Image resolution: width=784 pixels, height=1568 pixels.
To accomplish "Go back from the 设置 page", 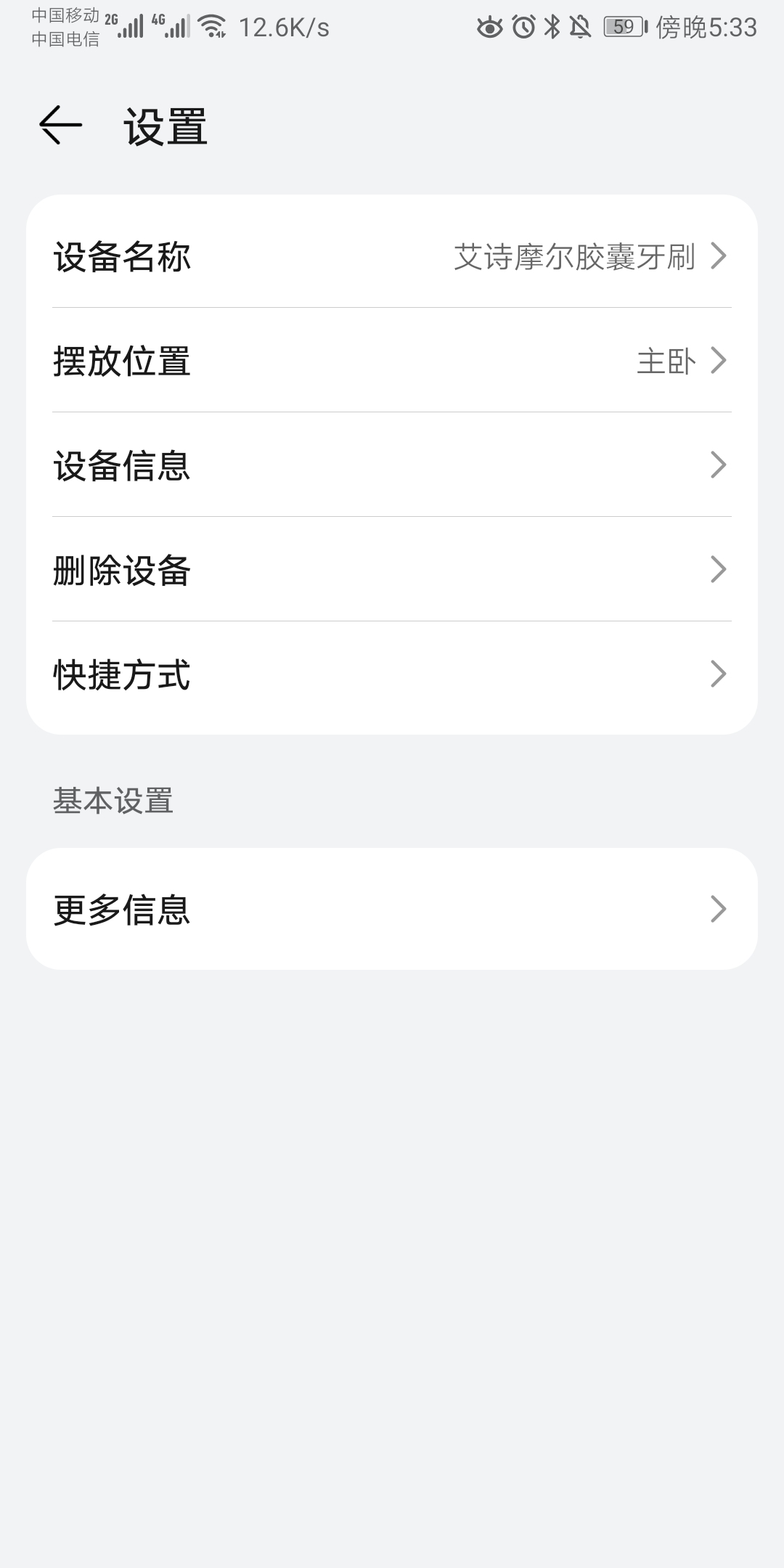I will (60, 126).
